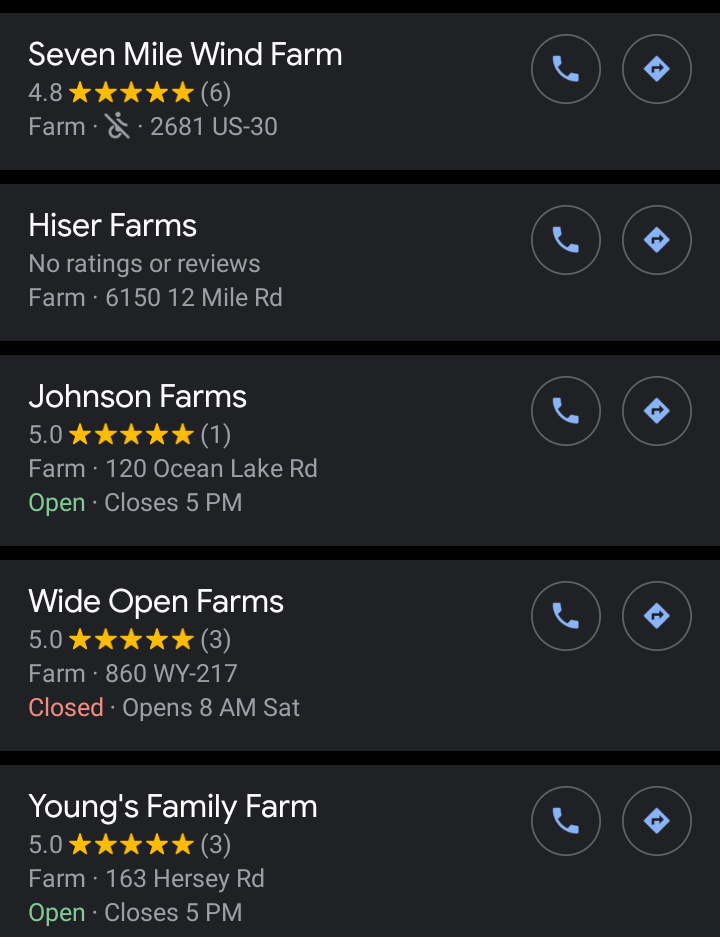View details for Wide Open Farms
This screenshot has width=720, height=937.
pyautogui.click(x=156, y=602)
